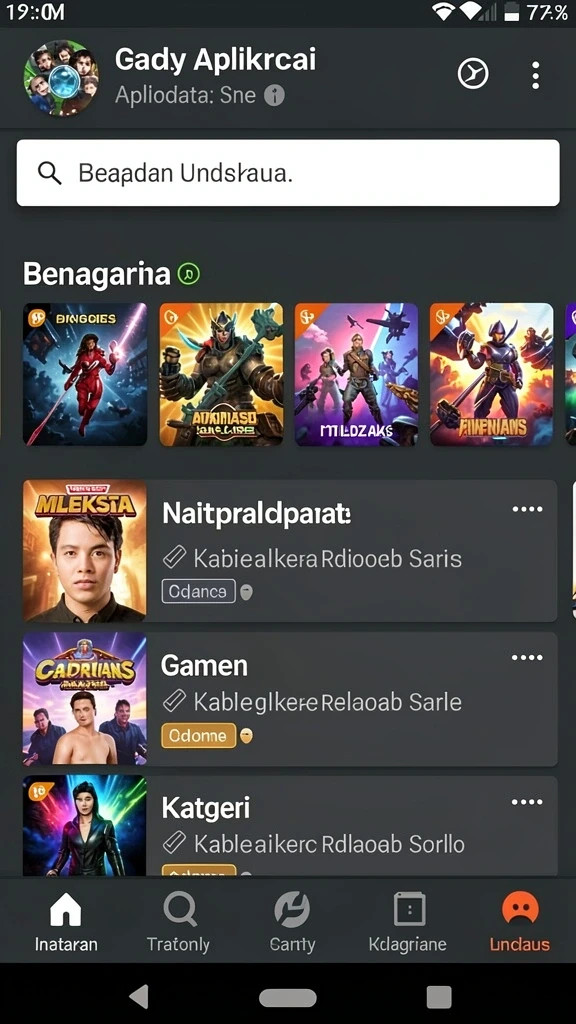Tap the Odance chip under Naitpraldpaiat
This screenshot has width=576, height=1024.
pos(198,592)
